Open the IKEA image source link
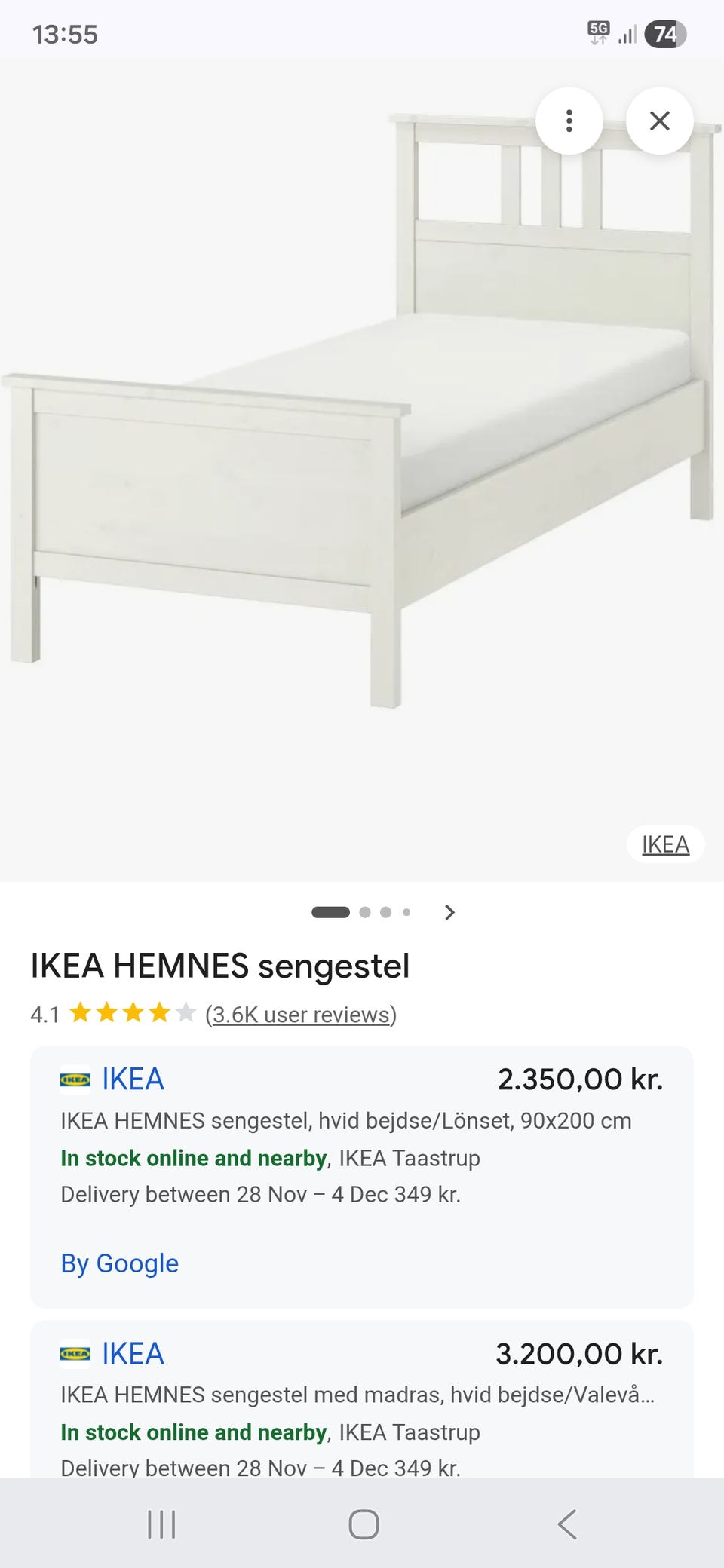The width and height of the screenshot is (724, 1568). 665,844
